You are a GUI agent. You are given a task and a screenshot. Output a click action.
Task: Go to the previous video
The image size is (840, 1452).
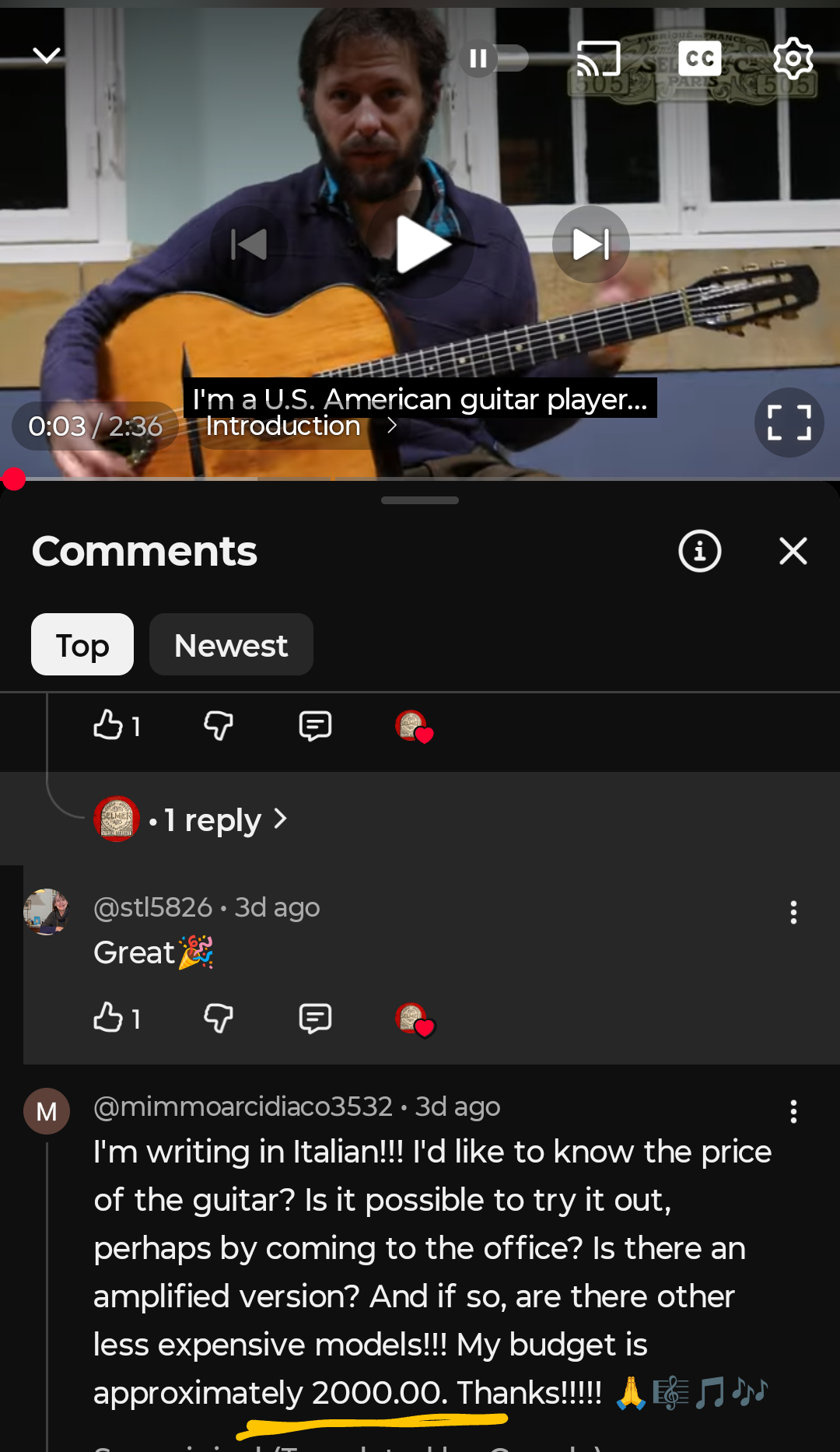click(249, 244)
